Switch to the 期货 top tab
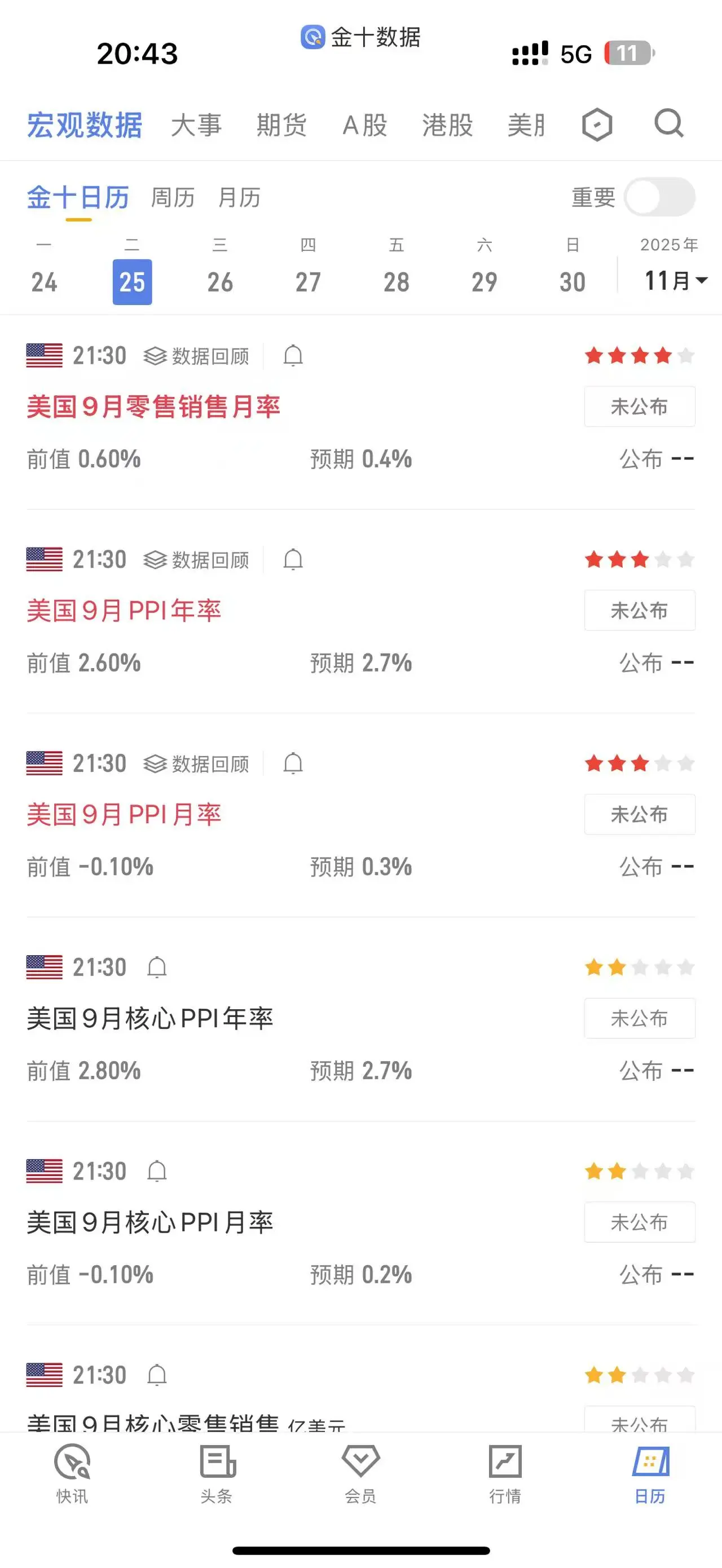The height and width of the screenshot is (1568, 722). click(281, 125)
